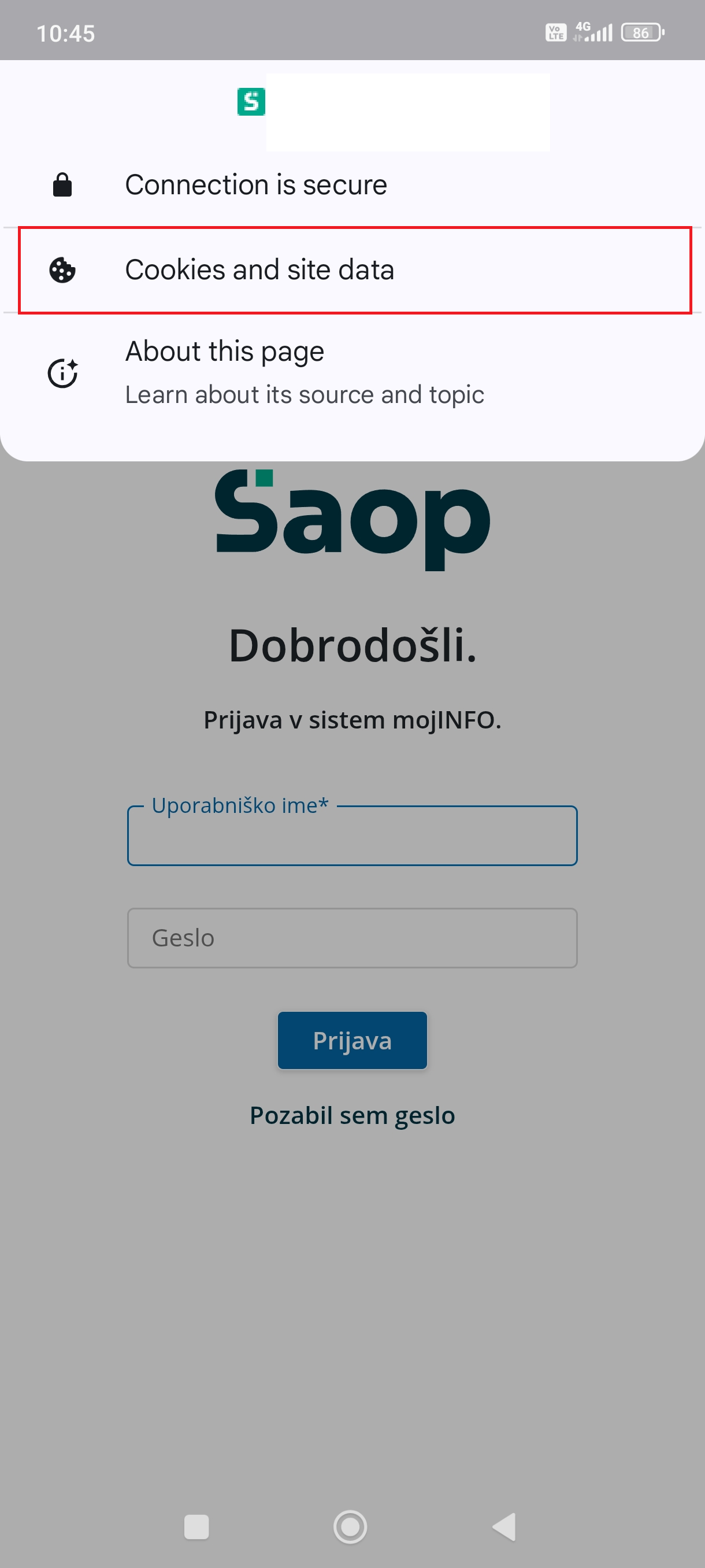Open Connection is secure details

point(255,185)
